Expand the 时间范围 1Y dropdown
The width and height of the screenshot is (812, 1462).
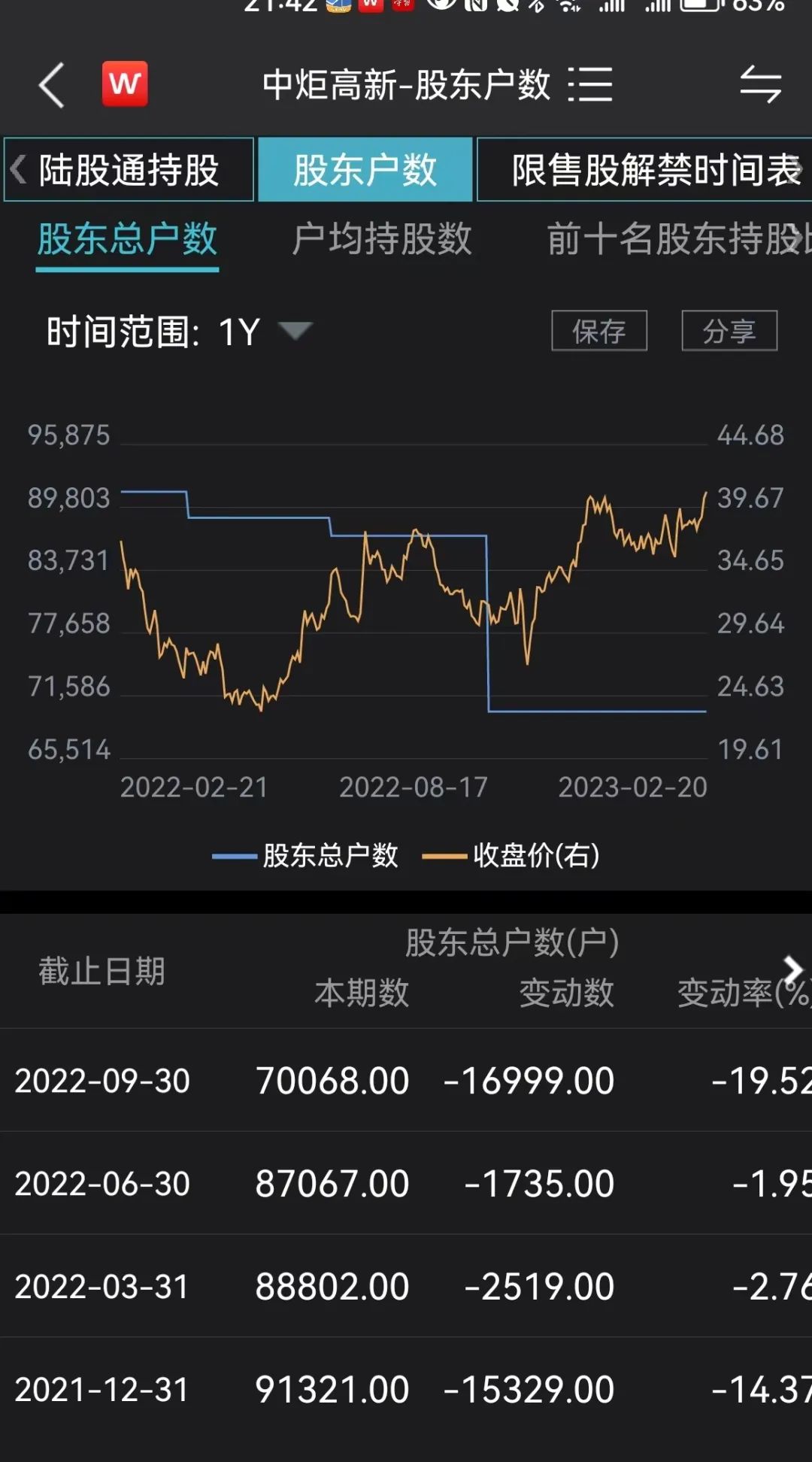click(179, 332)
